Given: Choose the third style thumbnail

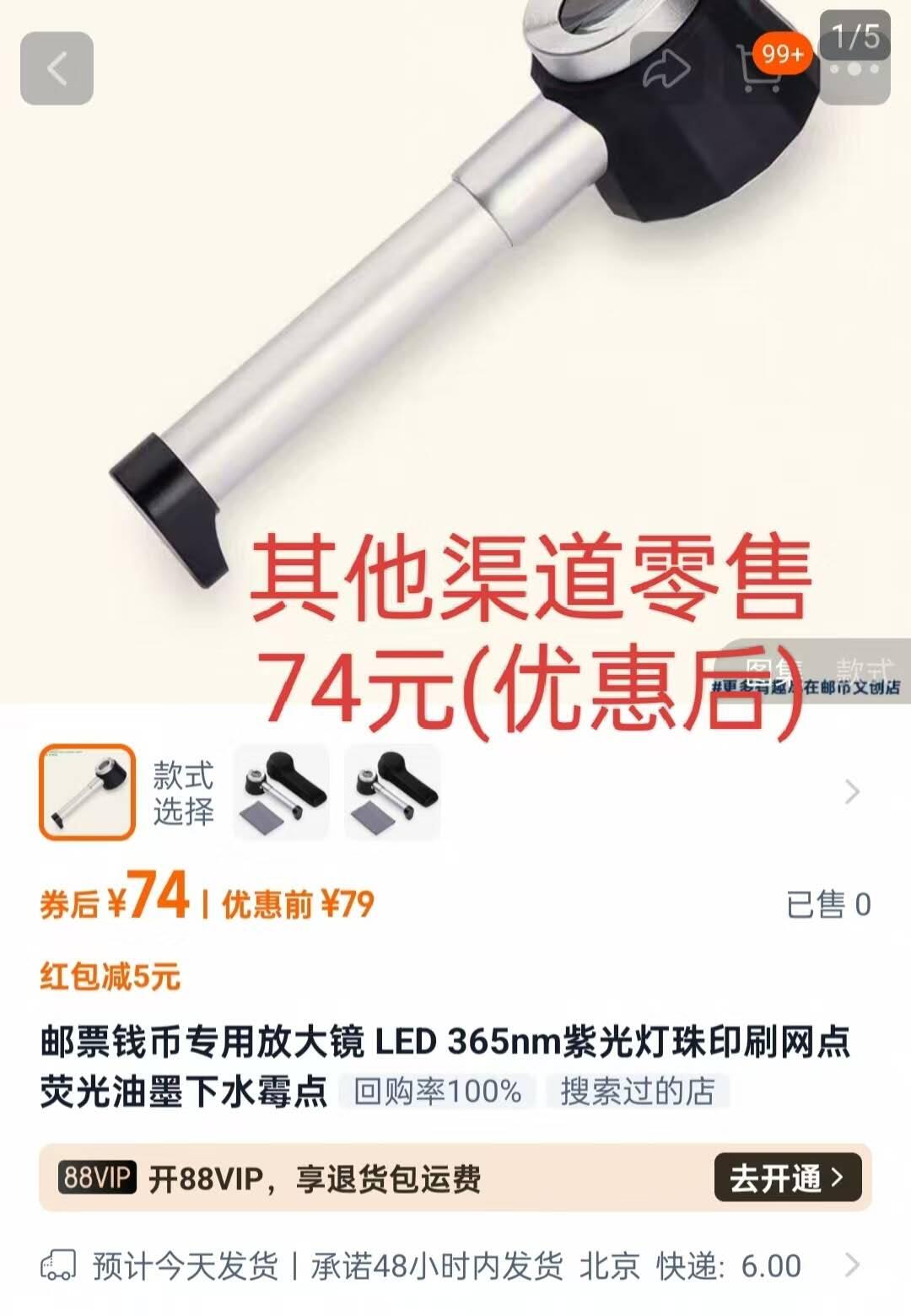Looking at the screenshot, I should 392,792.
